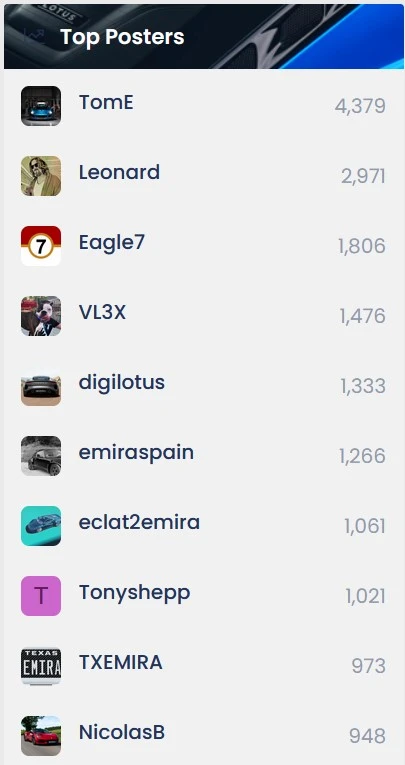Select the TXEMIRA username
Image resolution: width=405 pixels, height=765 pixels.
[121, 663]
